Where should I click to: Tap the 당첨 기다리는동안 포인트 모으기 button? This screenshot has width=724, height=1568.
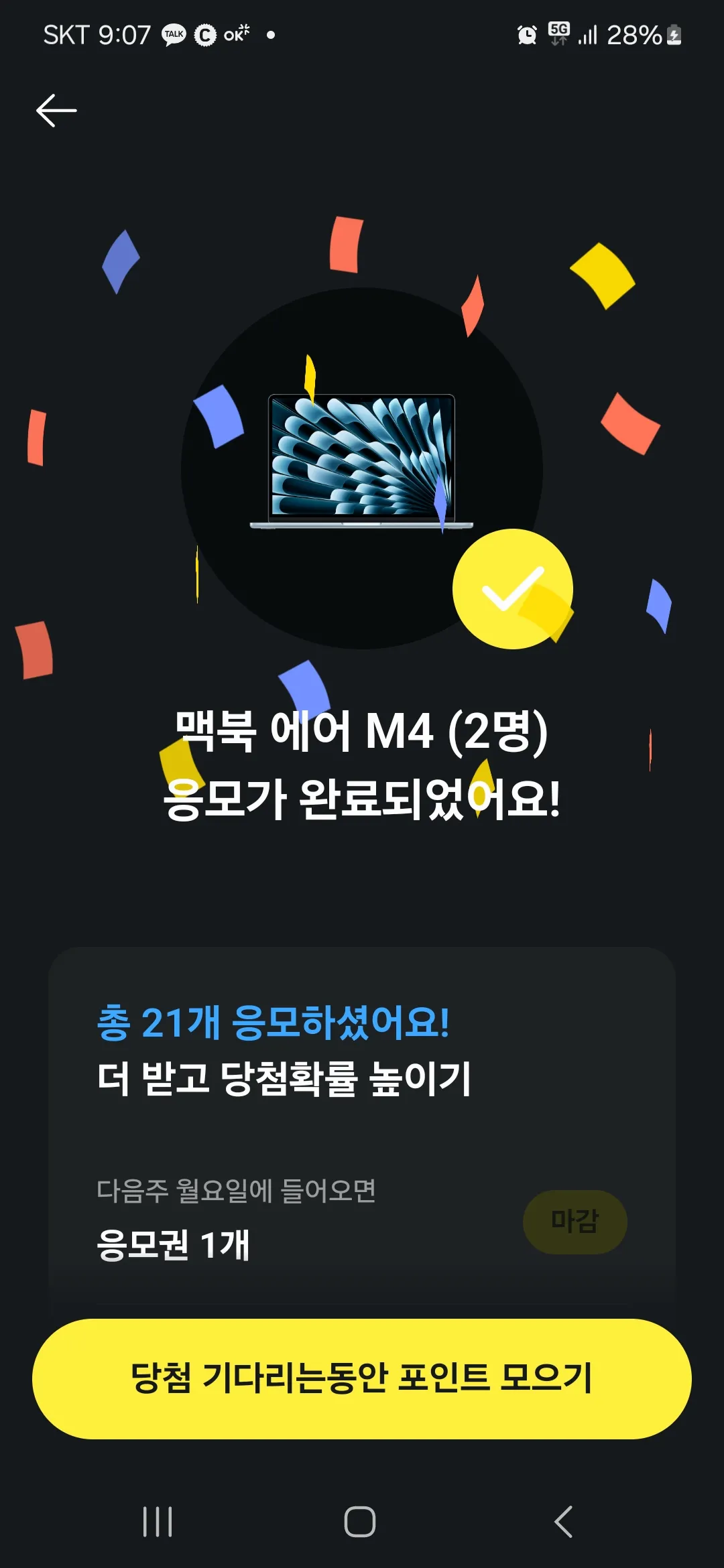pos(362,1382)
